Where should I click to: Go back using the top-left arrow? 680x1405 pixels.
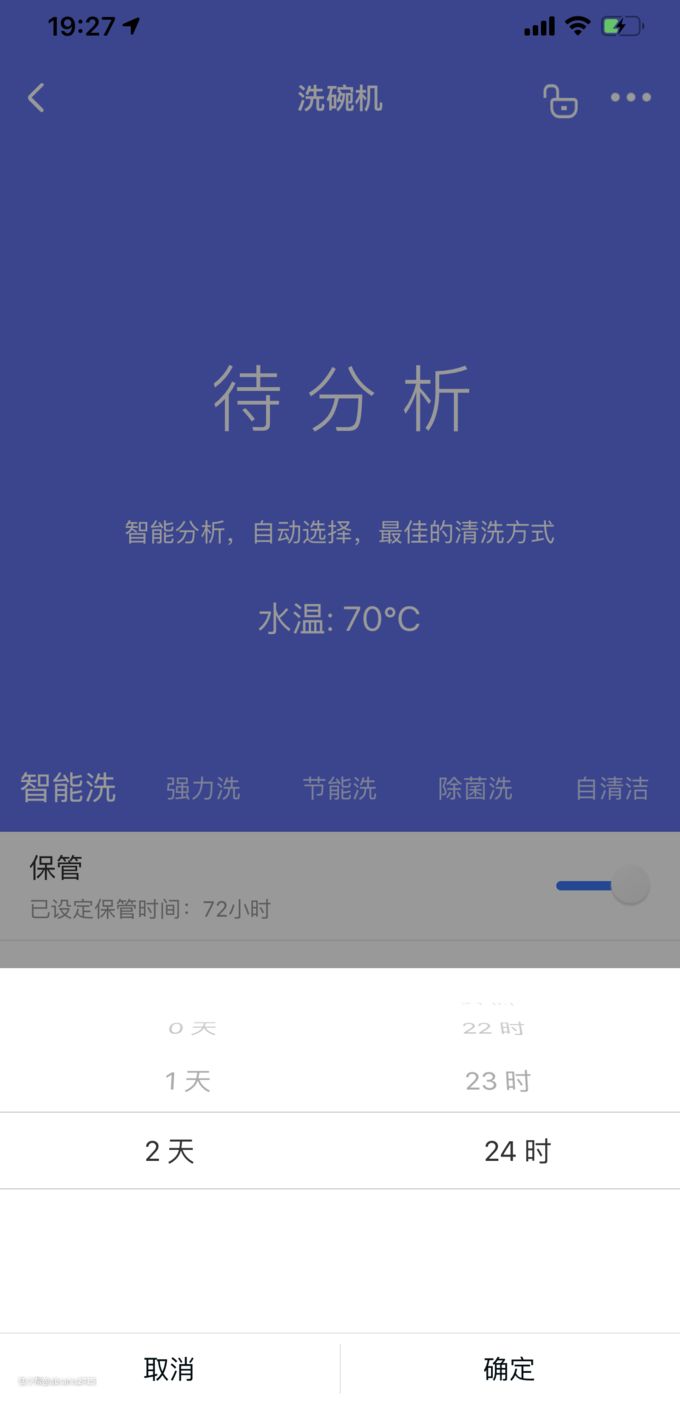(x=36, y=98)
